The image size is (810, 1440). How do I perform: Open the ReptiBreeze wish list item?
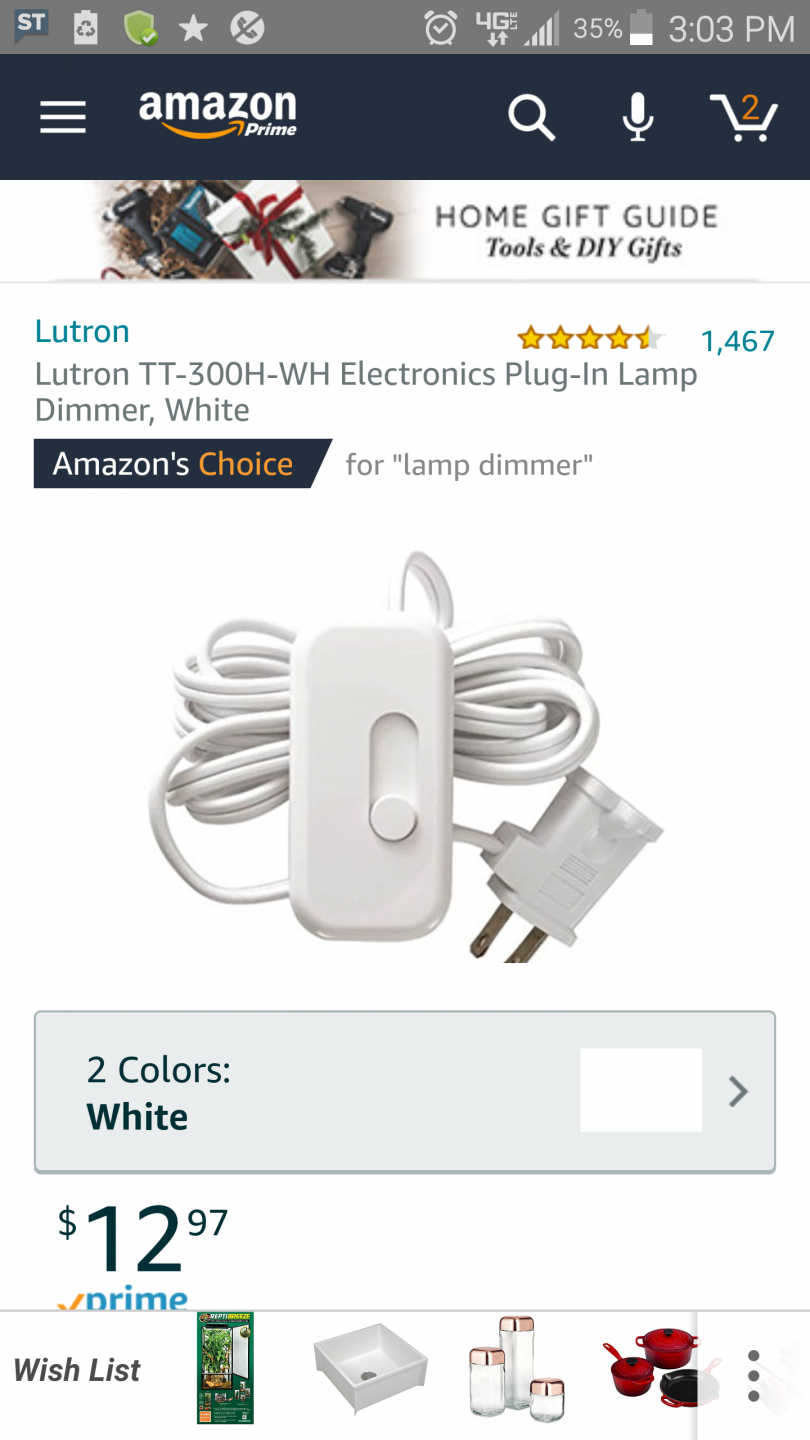click(225, 1368)
